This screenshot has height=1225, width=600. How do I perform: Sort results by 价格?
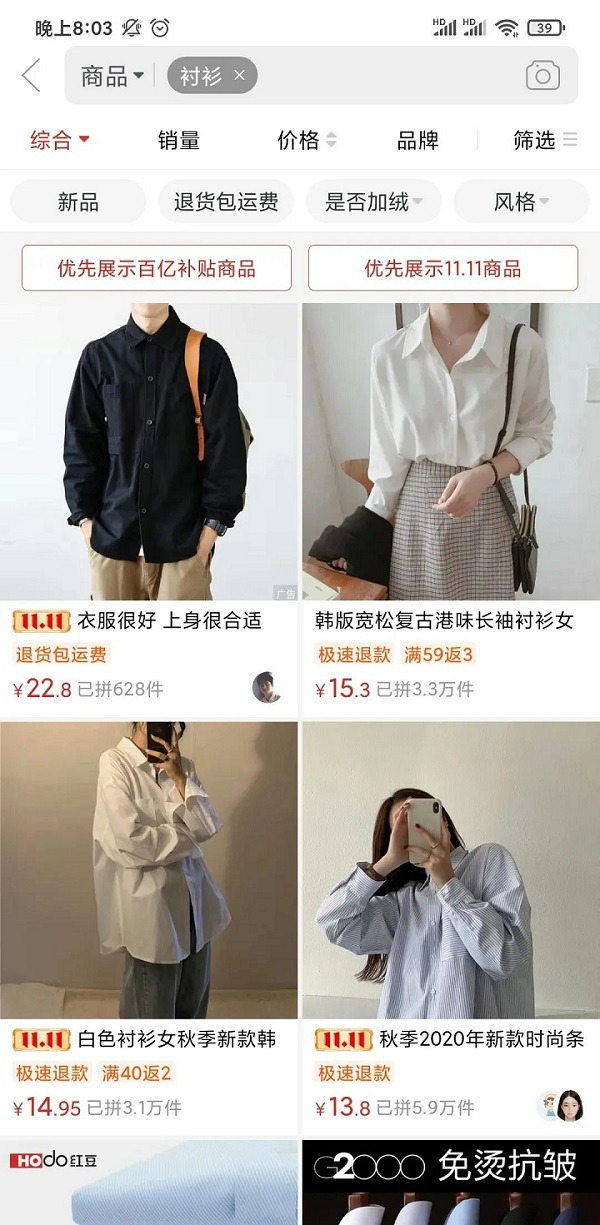click(306, 141)
